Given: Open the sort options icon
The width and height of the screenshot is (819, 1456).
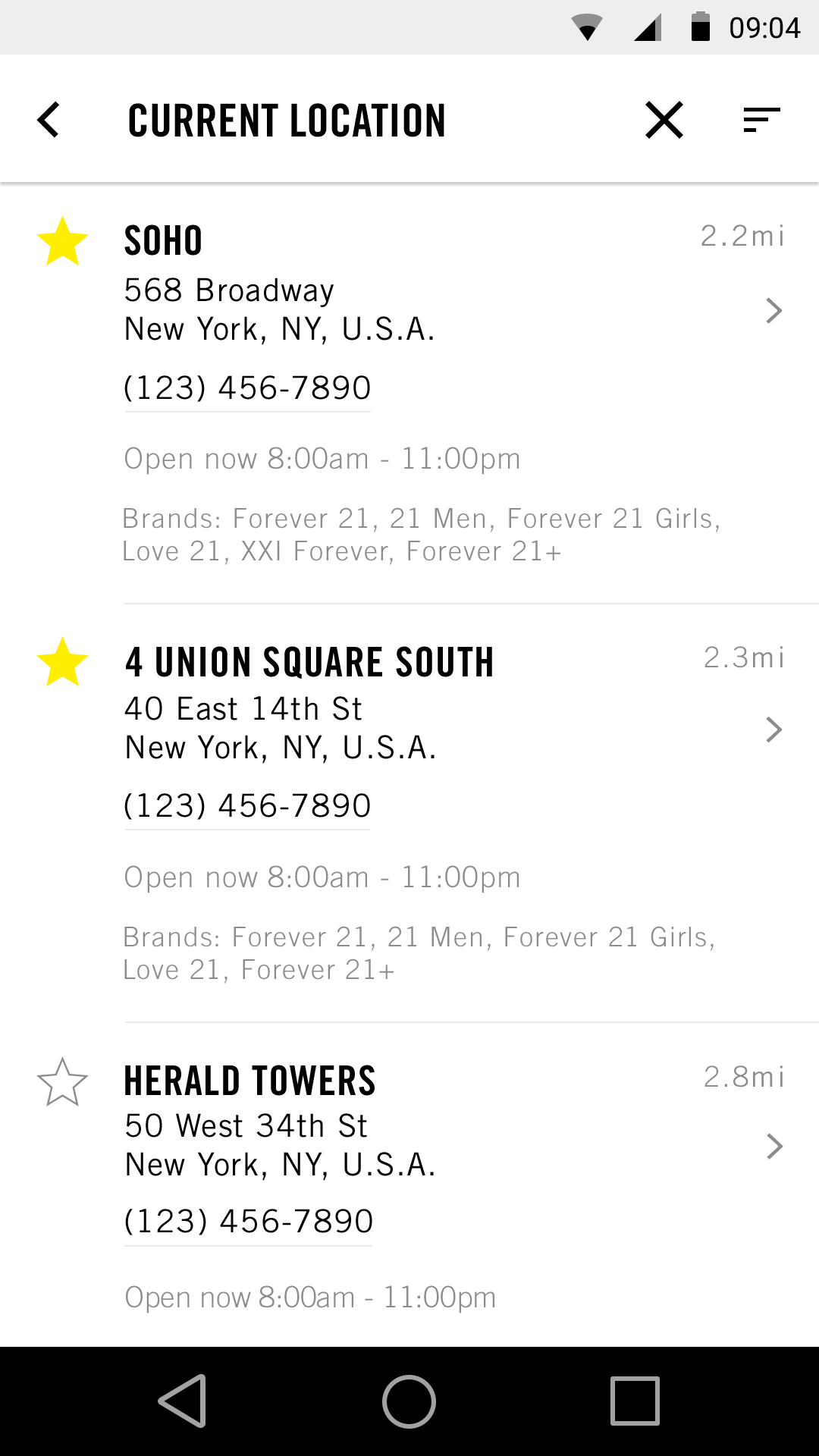Looking at the screenshot, I should (x=761, y=120).
